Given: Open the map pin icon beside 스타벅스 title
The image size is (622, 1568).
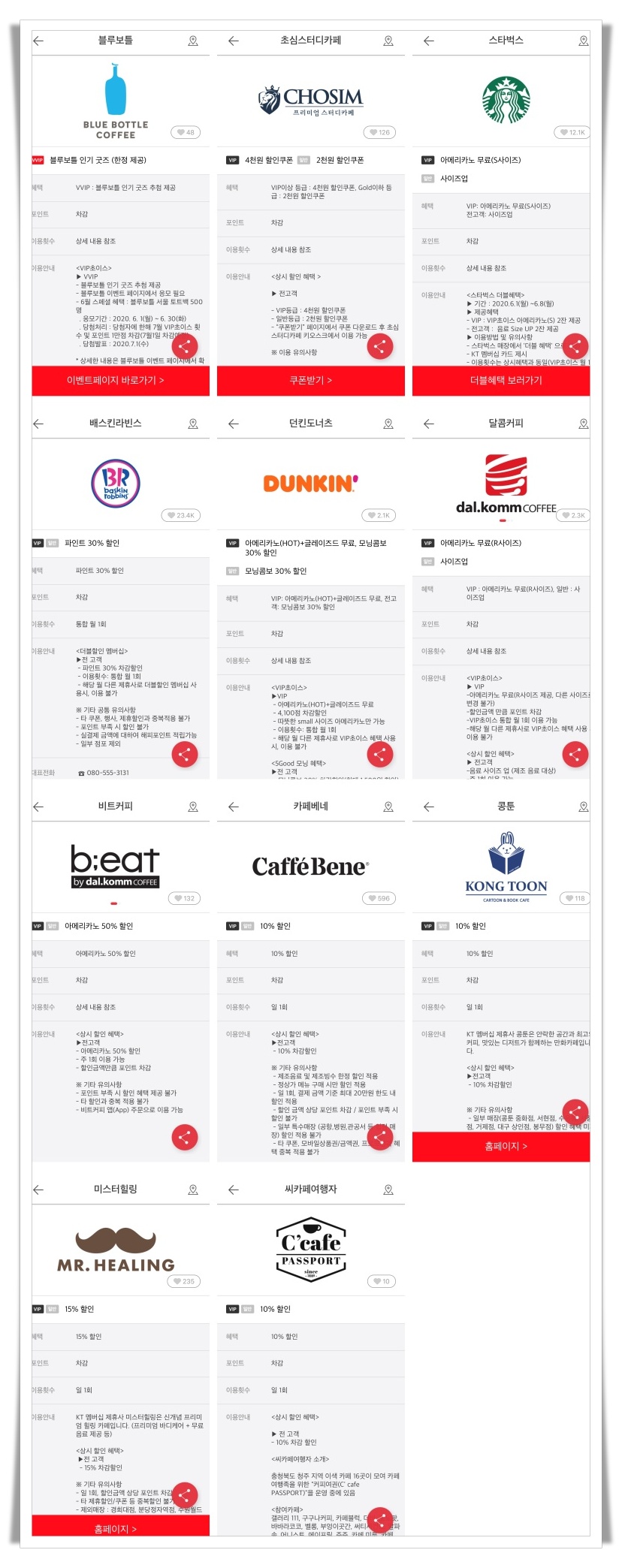Looking at the screenshot, I should (583, 41).
